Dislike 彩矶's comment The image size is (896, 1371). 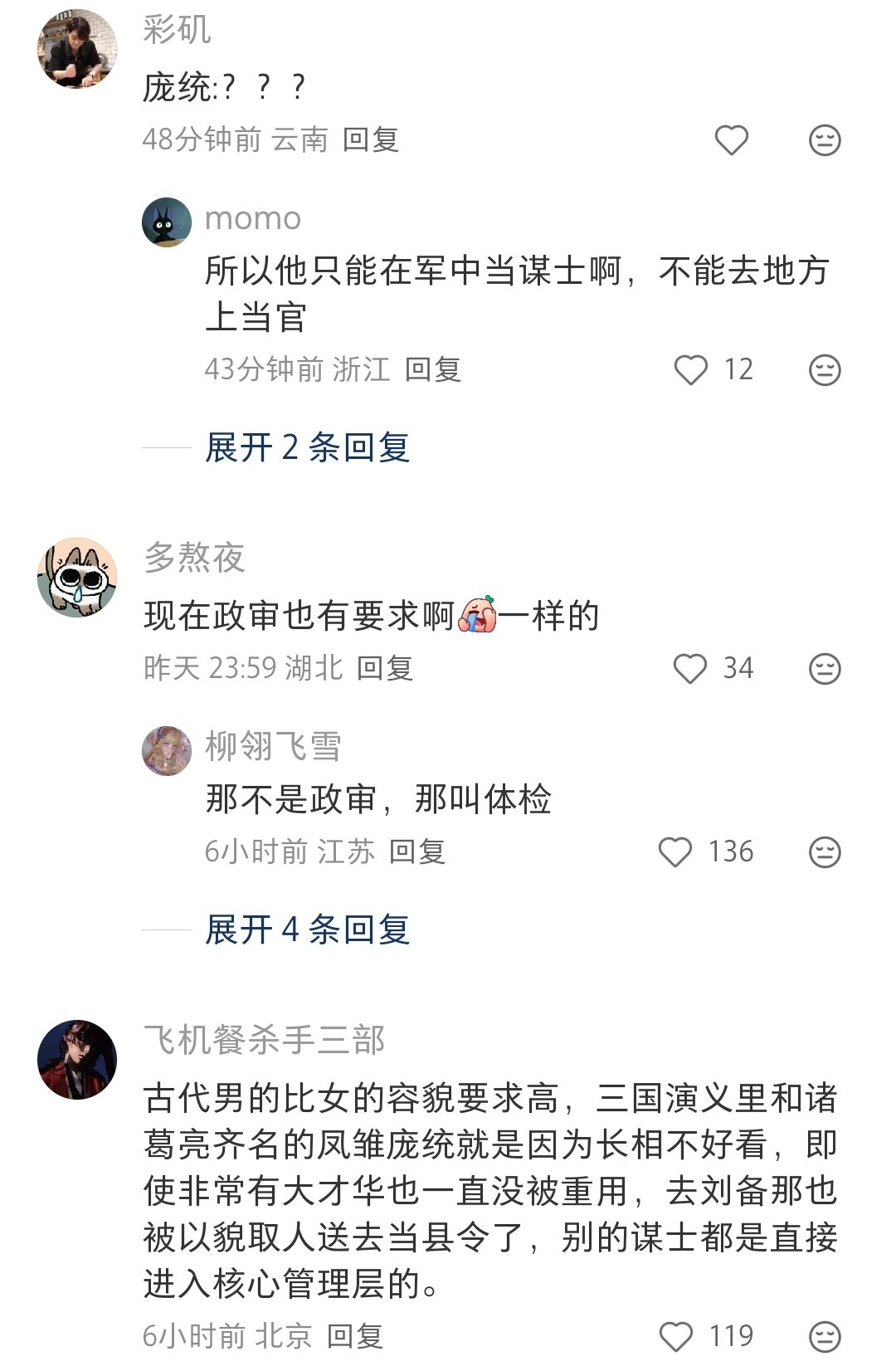pos(825,140)
